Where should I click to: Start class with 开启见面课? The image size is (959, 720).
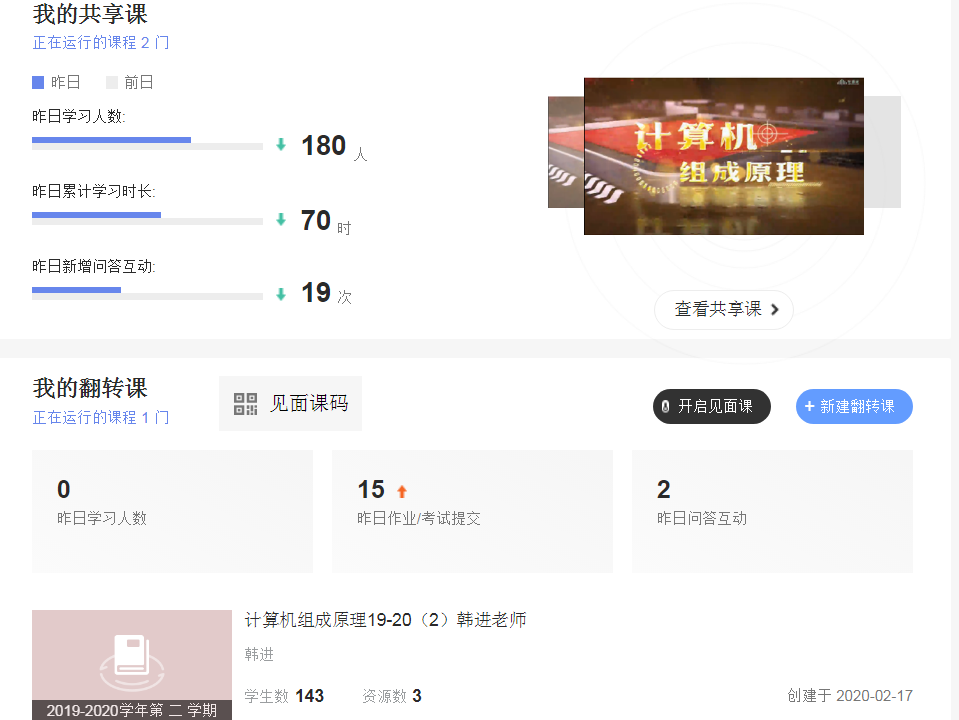click(x=711, y=407)
